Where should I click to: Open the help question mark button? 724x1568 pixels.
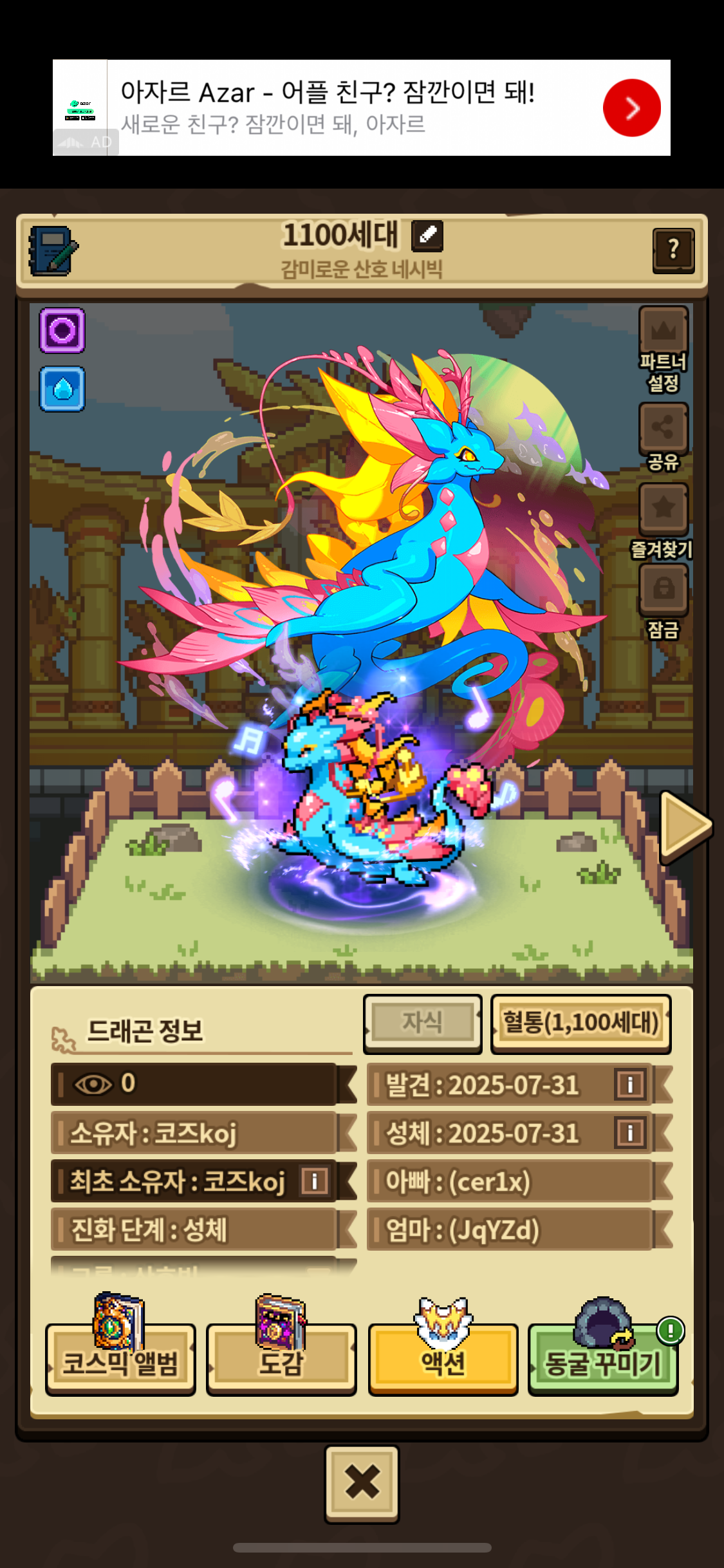(x=673, y=250)
